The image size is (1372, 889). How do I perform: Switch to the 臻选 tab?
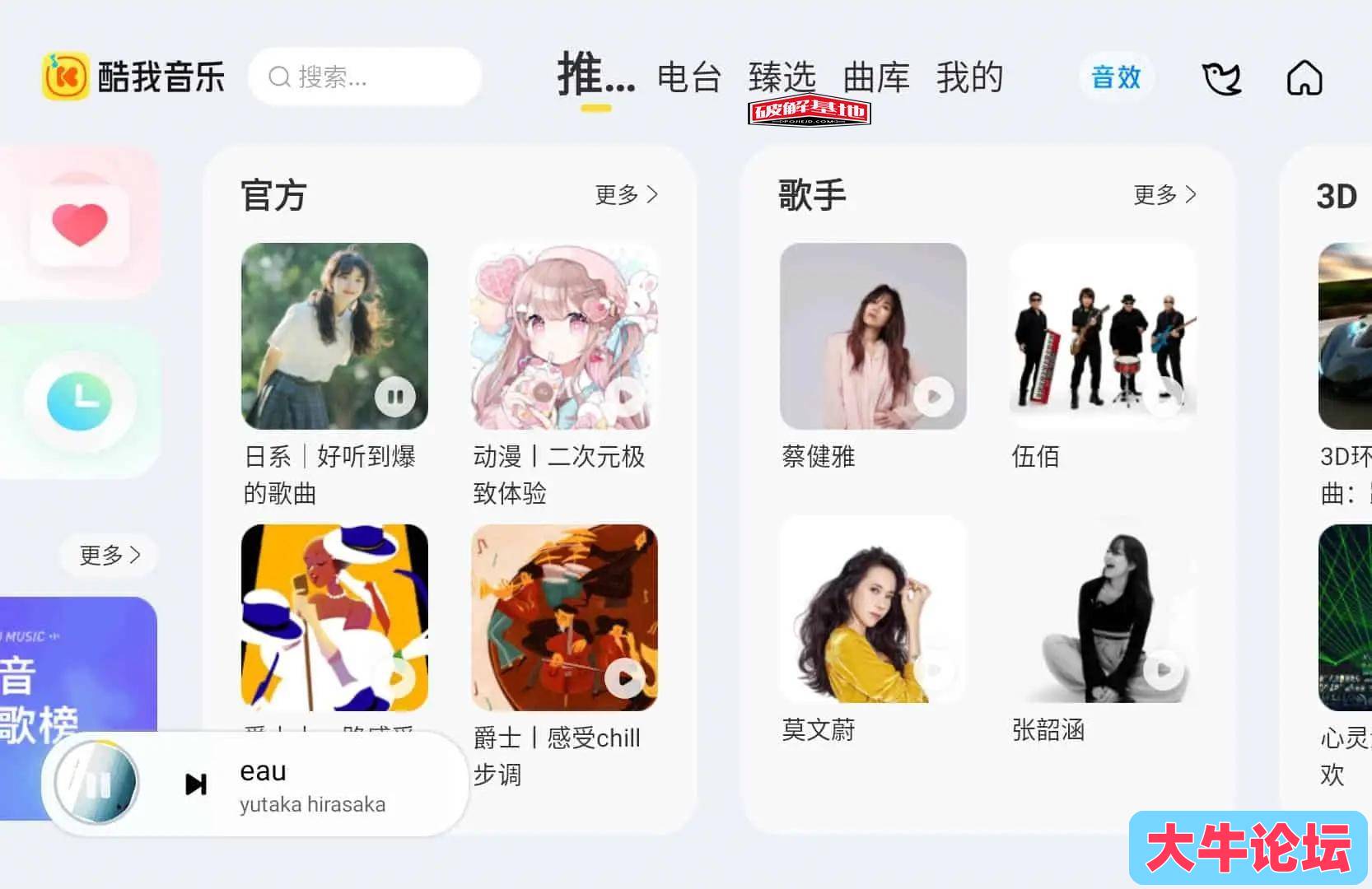[x=782, y=77]
